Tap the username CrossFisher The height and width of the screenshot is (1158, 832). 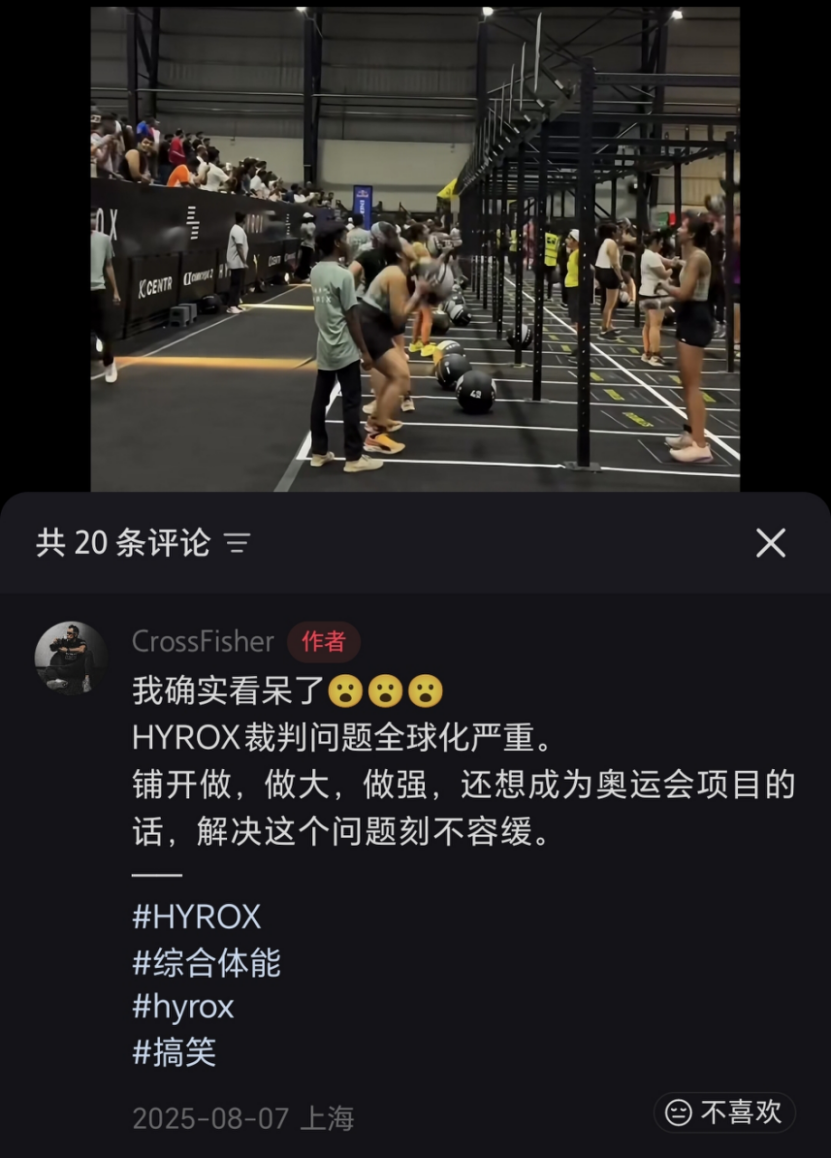[202, 641]
